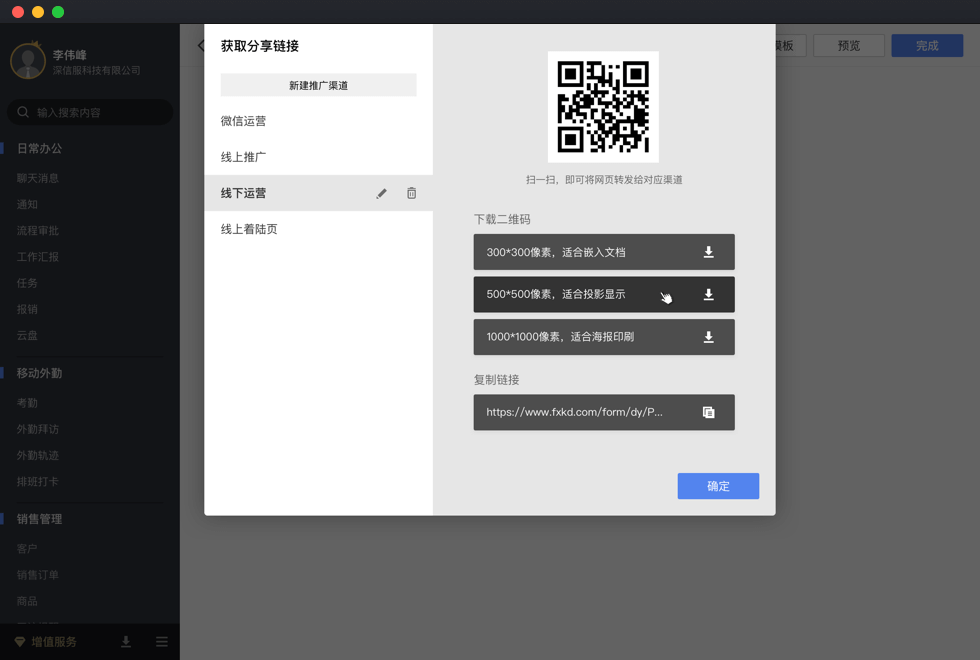Screen dimensions: 980x660
Task: Tap the 完成 button
Action: coord(926,46)
